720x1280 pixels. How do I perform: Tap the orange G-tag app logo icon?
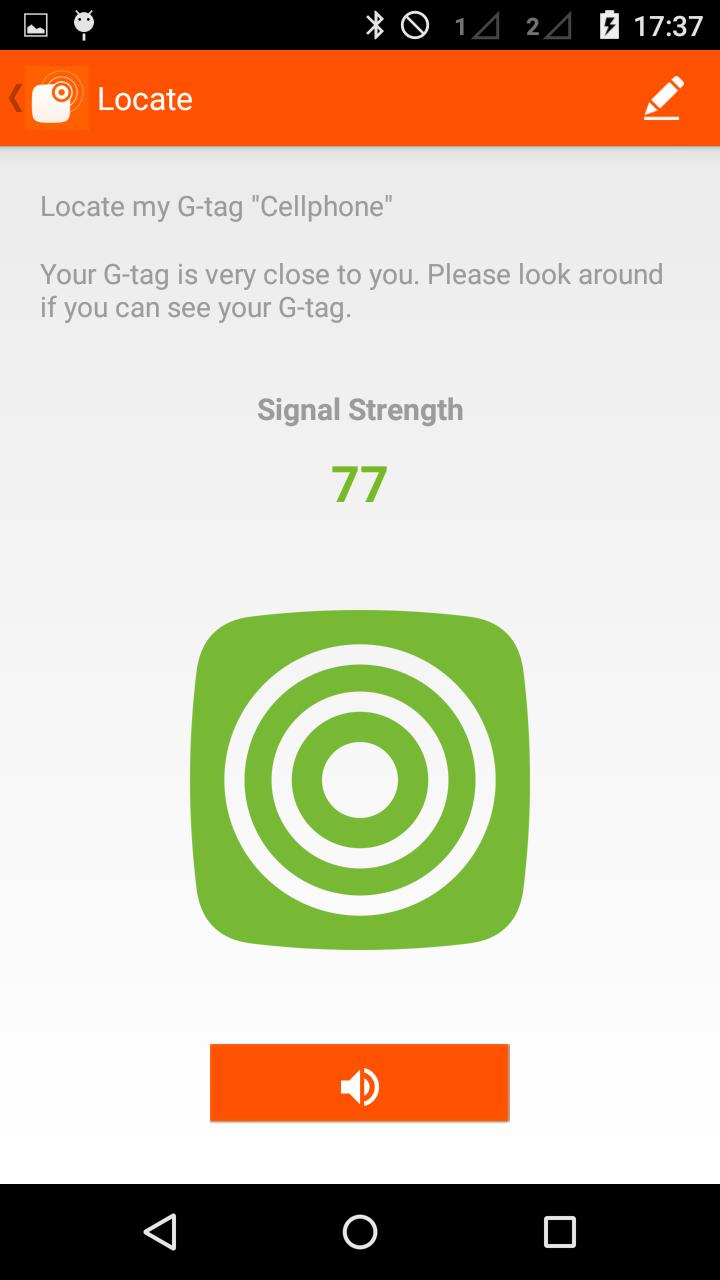(x=56, y=97)
